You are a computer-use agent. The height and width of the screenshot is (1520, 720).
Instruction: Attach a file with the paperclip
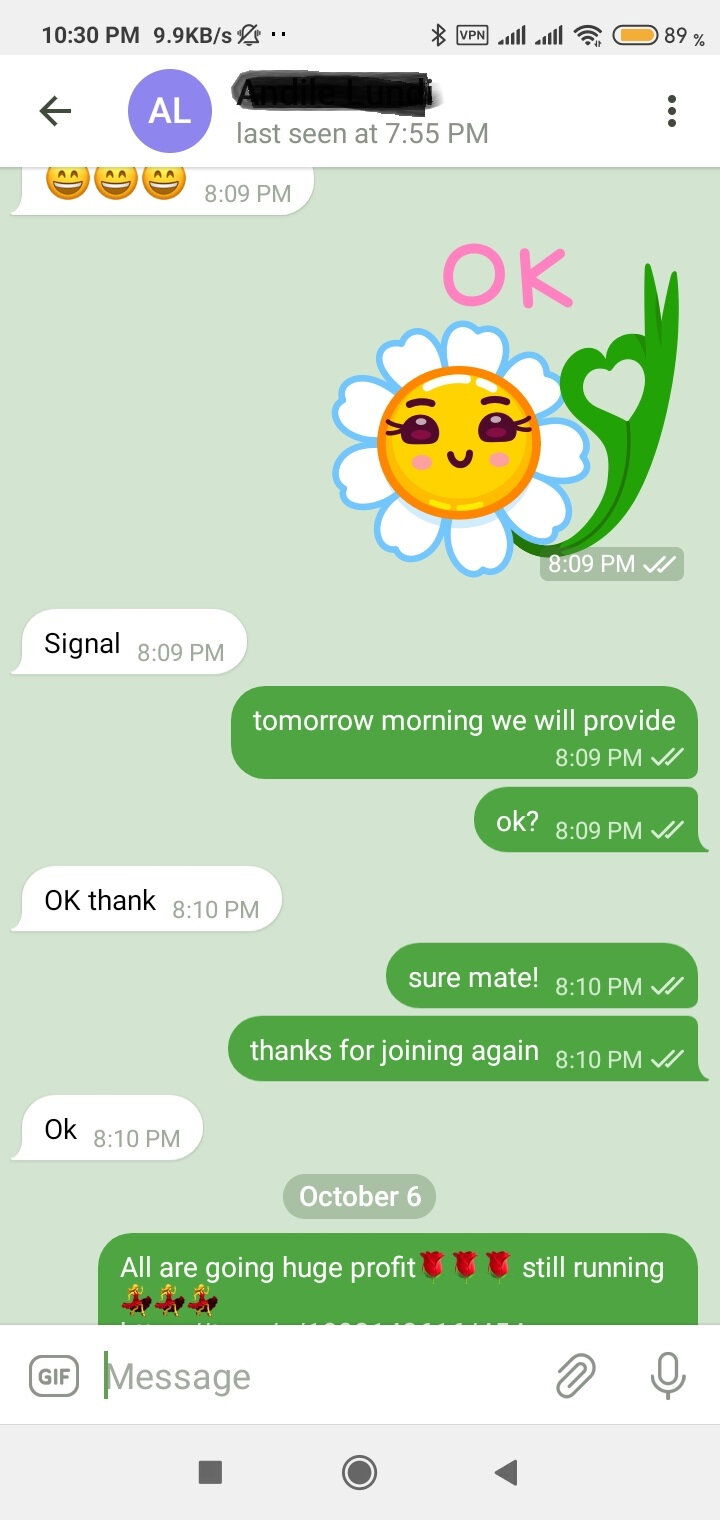click(x=576, y=1376)
